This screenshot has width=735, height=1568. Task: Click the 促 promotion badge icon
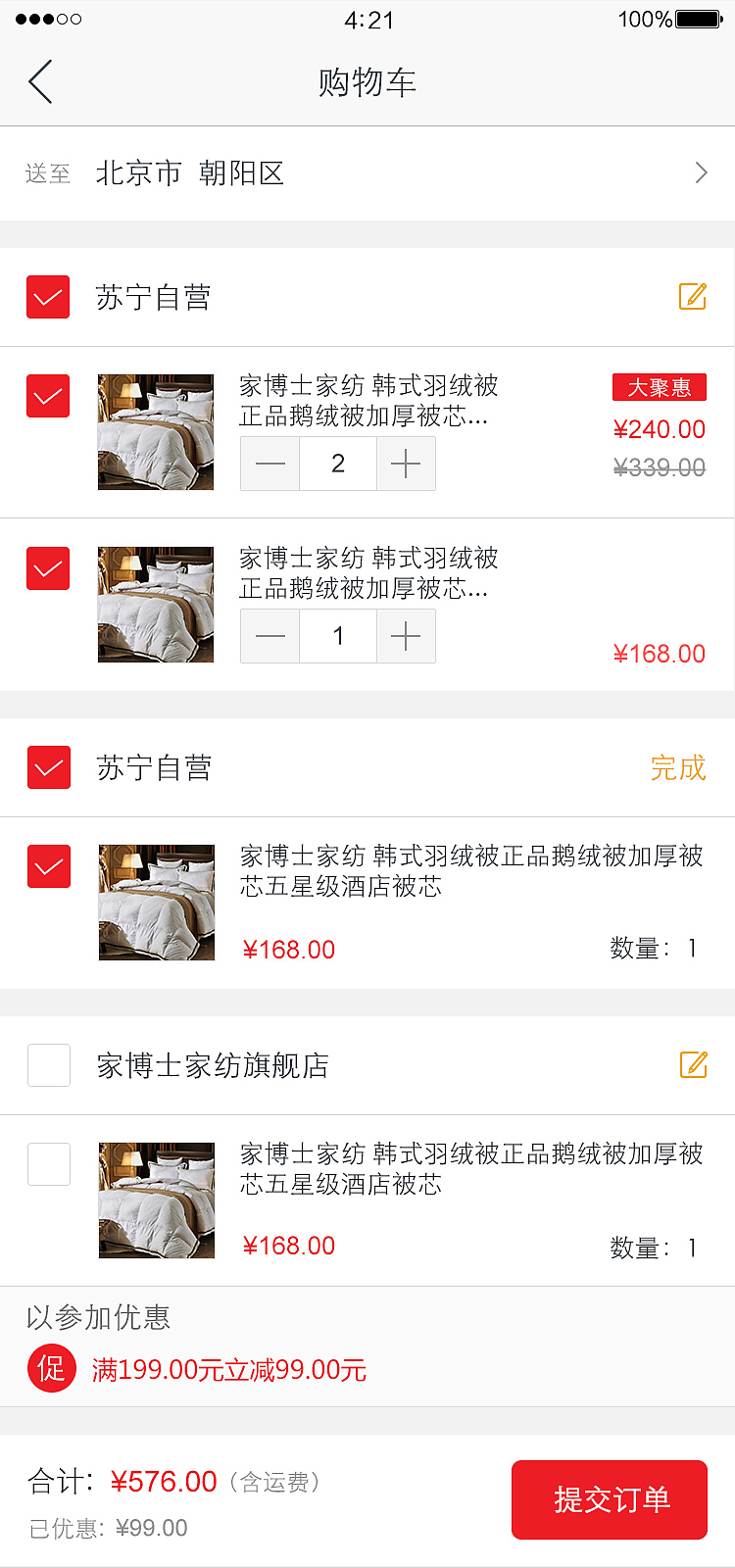(51, 1368)
